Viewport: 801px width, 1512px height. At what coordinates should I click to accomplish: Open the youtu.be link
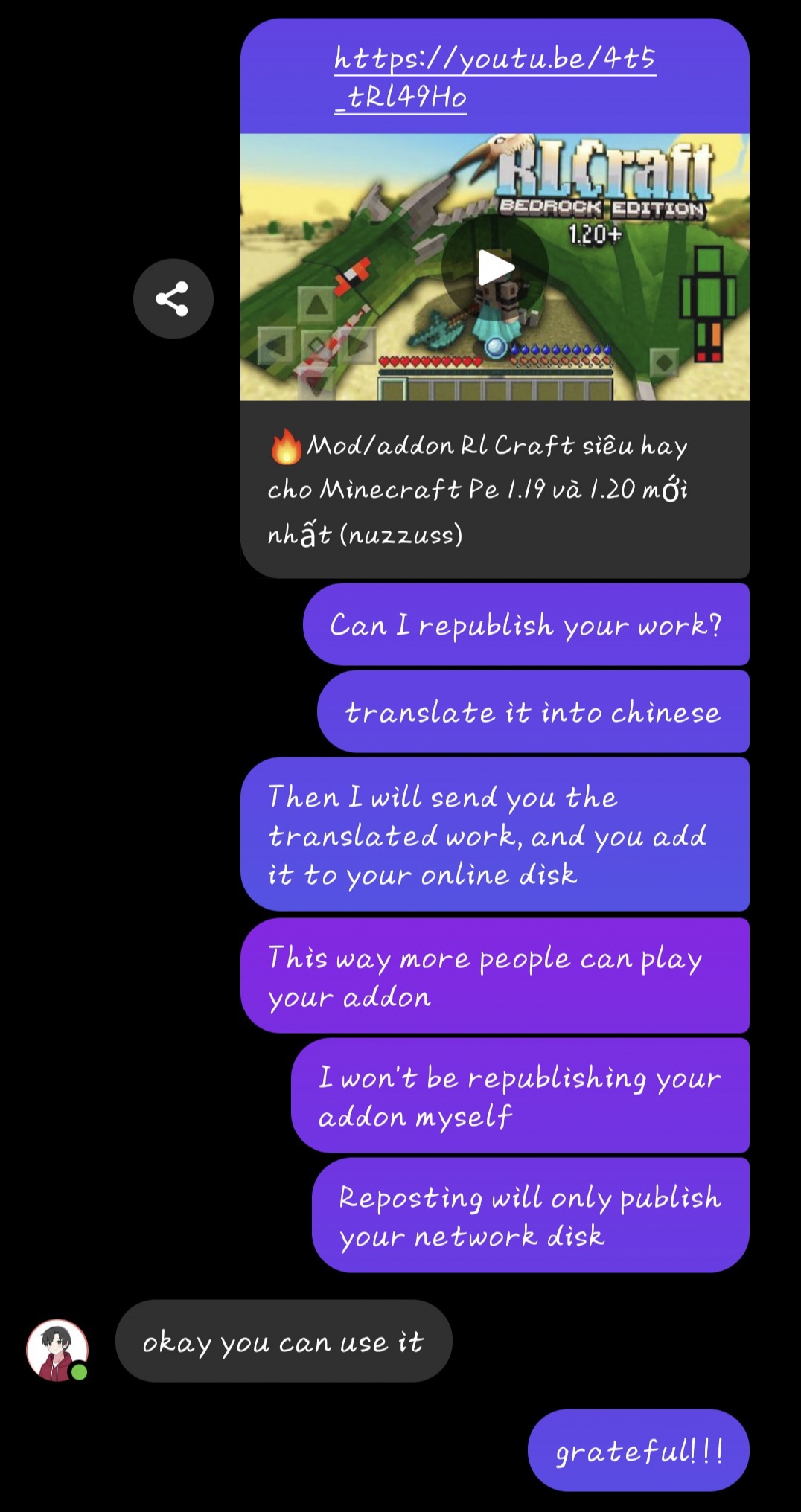(x=494, y=77)
